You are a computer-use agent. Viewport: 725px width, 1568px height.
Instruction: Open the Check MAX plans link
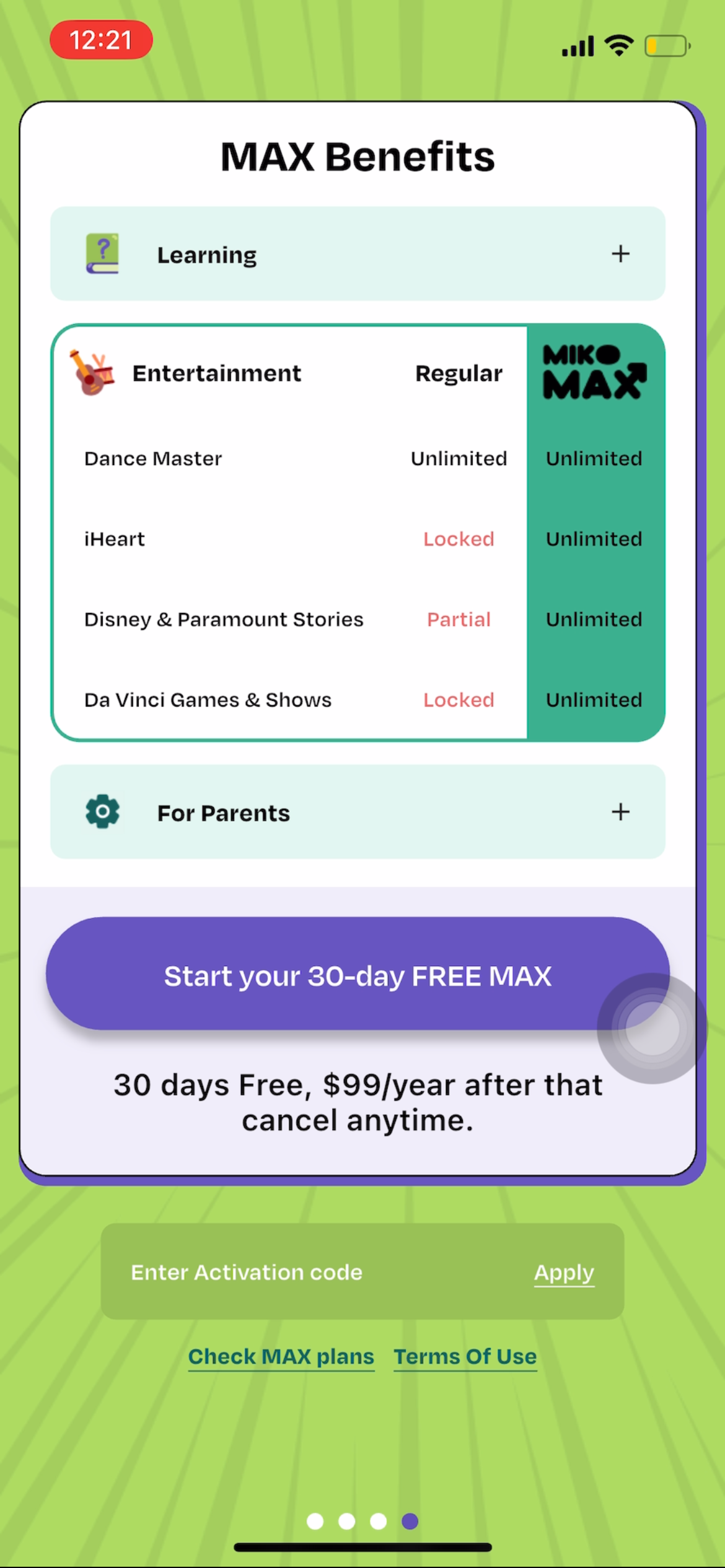tap(281, 1356)
